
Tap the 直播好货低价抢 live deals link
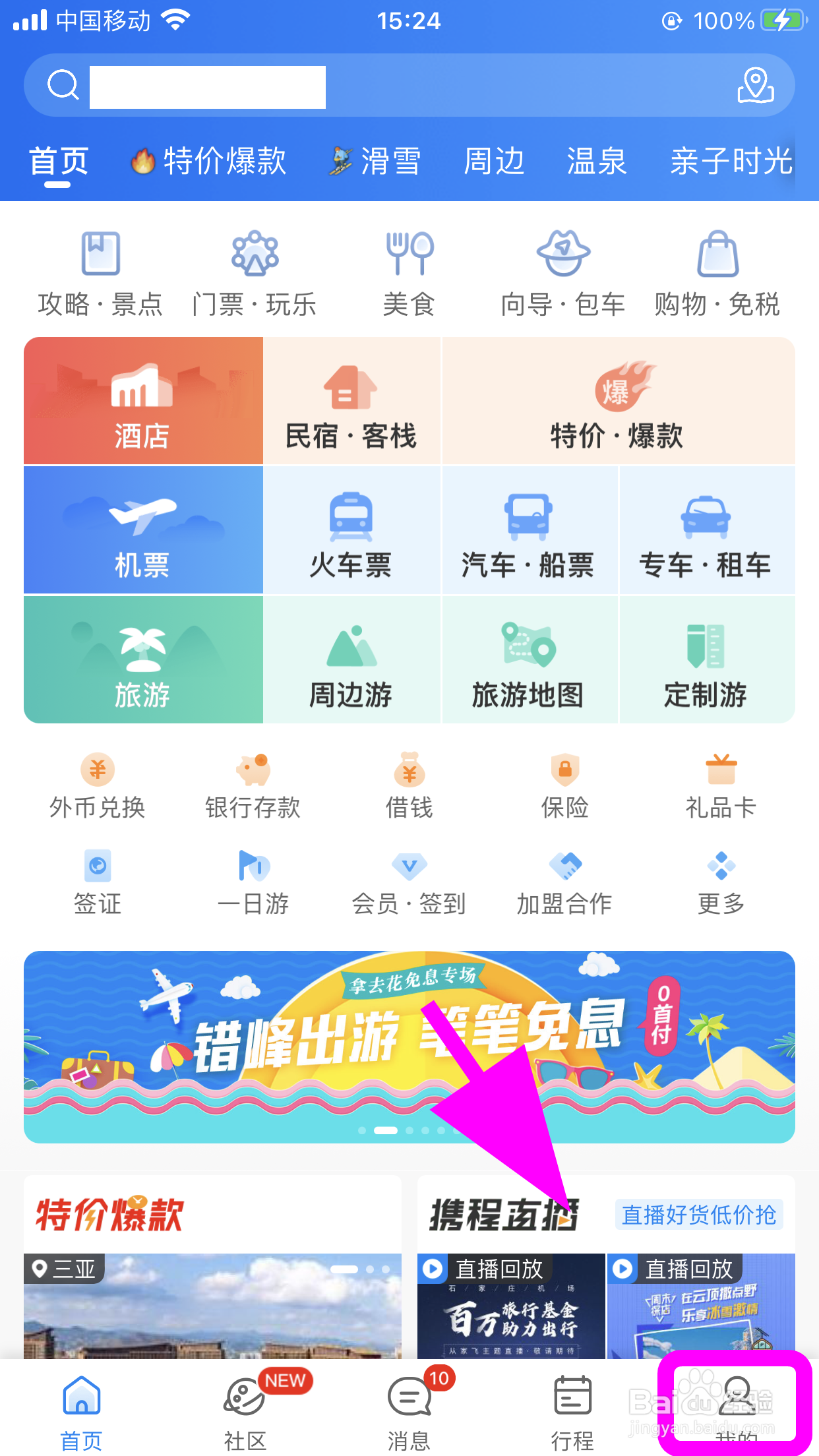click(698, 1215)
